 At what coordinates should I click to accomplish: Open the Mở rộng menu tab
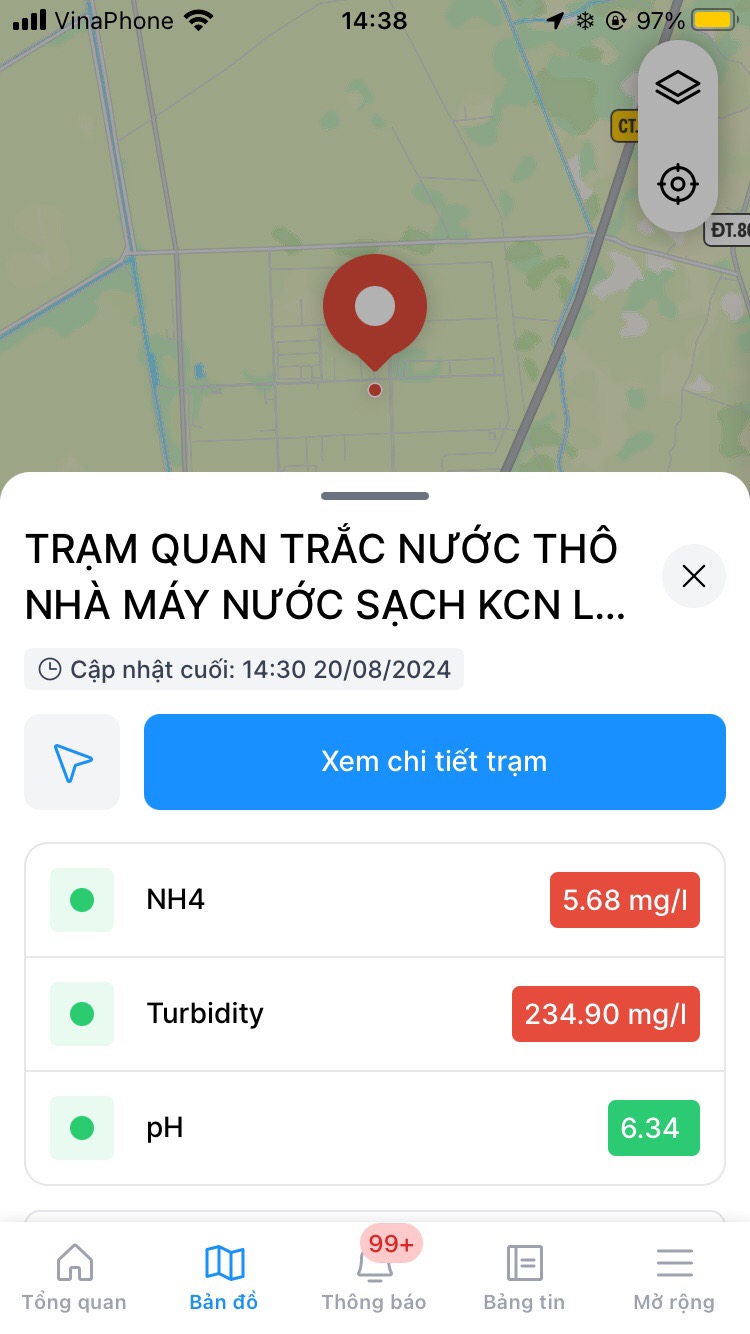(674, 1278)
